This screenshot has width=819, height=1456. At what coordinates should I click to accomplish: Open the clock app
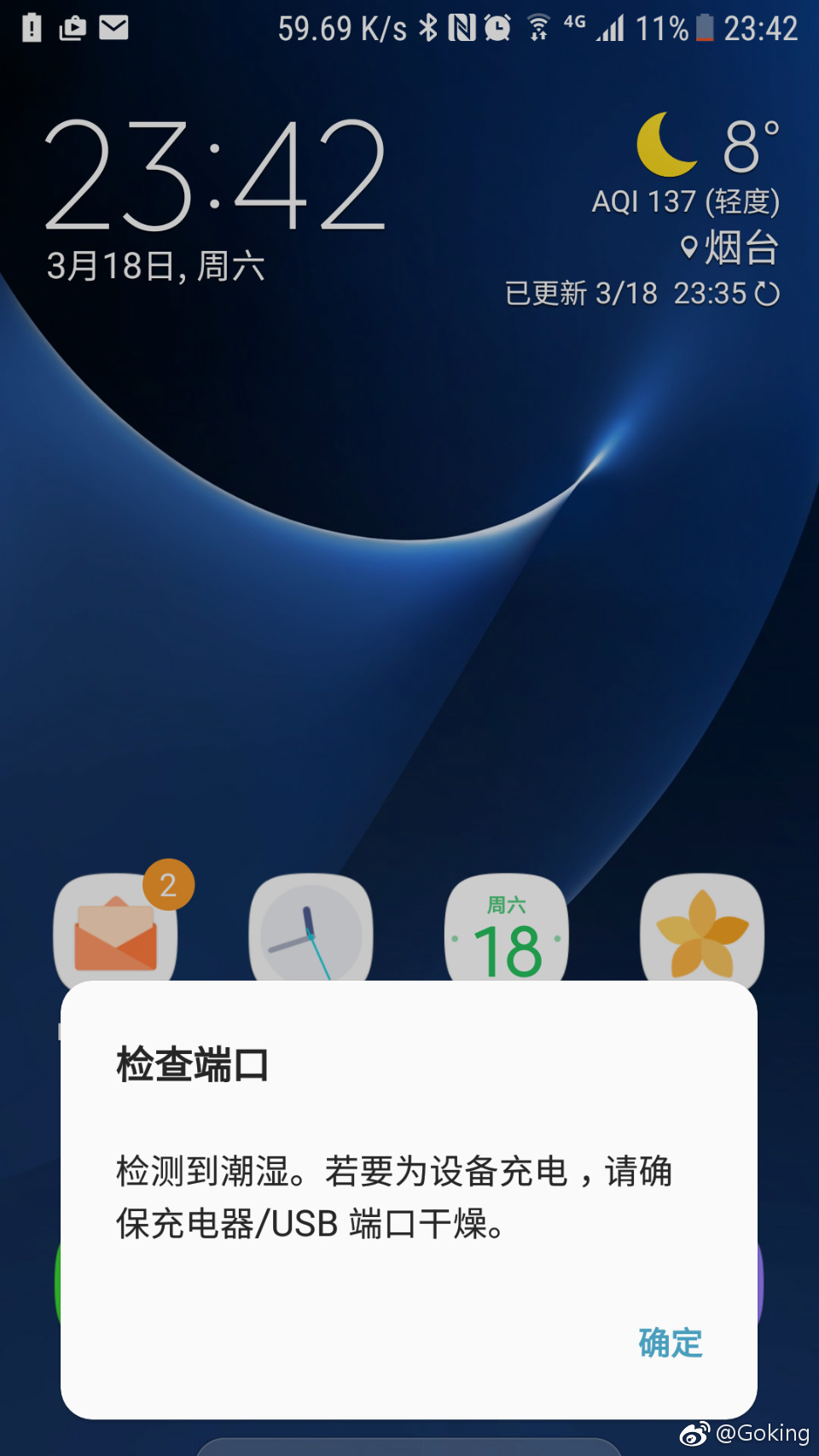pos(311,932)
